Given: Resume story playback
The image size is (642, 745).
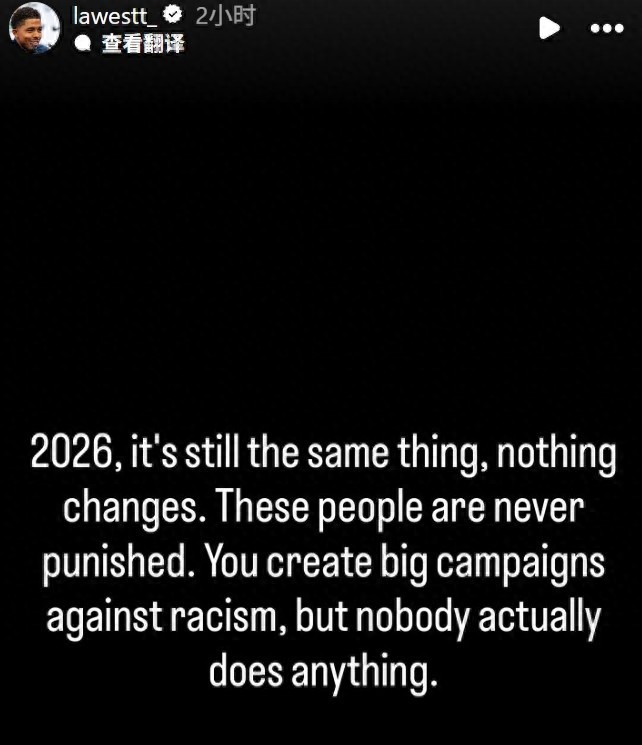Looking at the screenshot, I should (x=549, y=28).
